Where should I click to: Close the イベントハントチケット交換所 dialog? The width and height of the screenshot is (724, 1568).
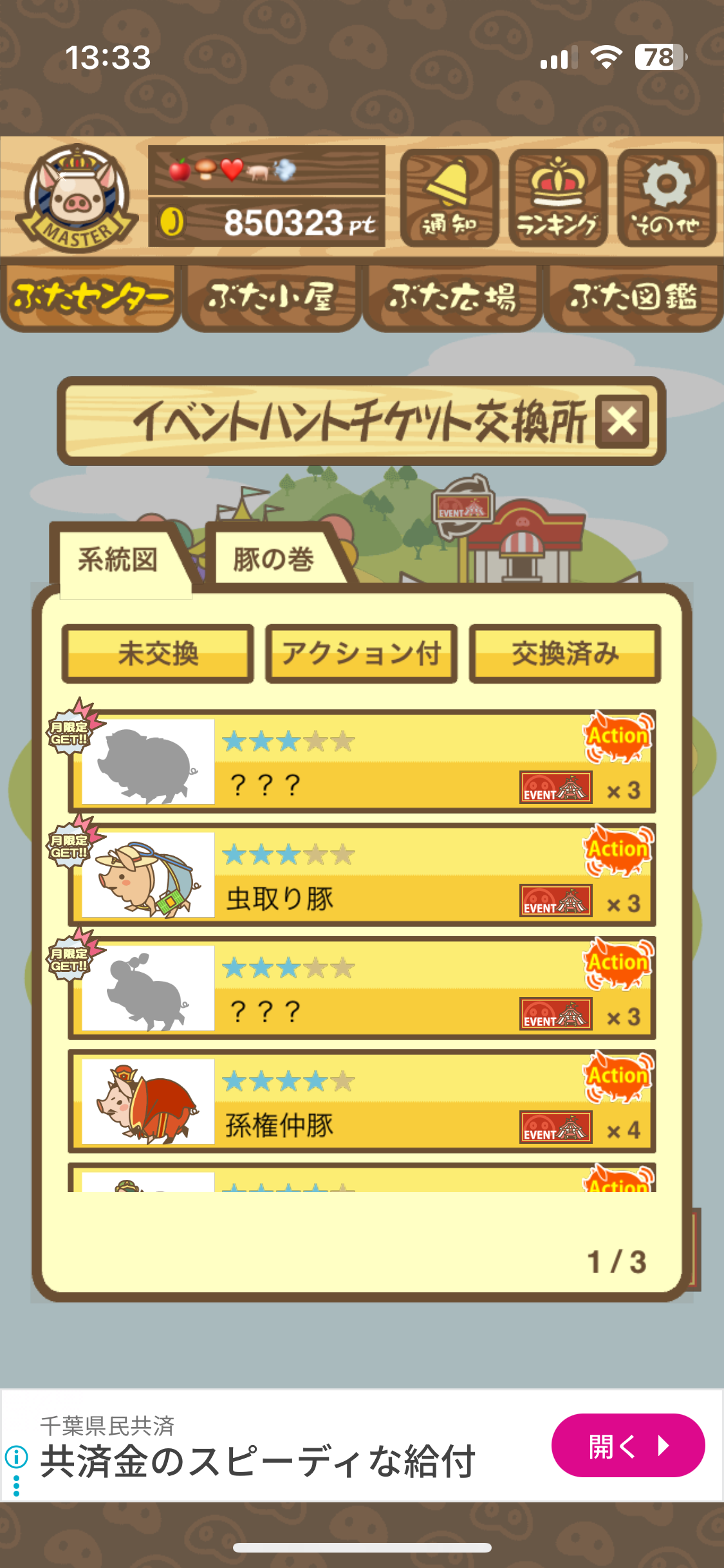click(x=622, y=422)
